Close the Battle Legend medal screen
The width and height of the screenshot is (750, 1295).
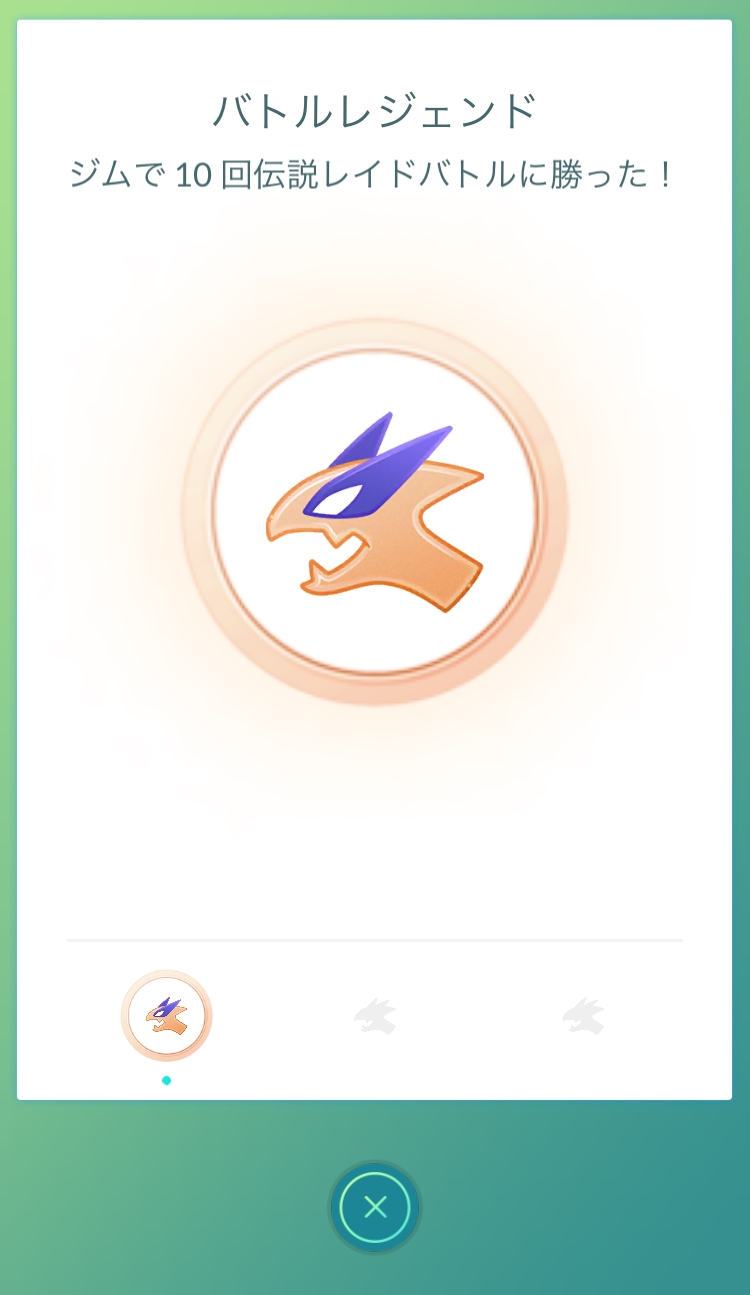(375, 1207)
